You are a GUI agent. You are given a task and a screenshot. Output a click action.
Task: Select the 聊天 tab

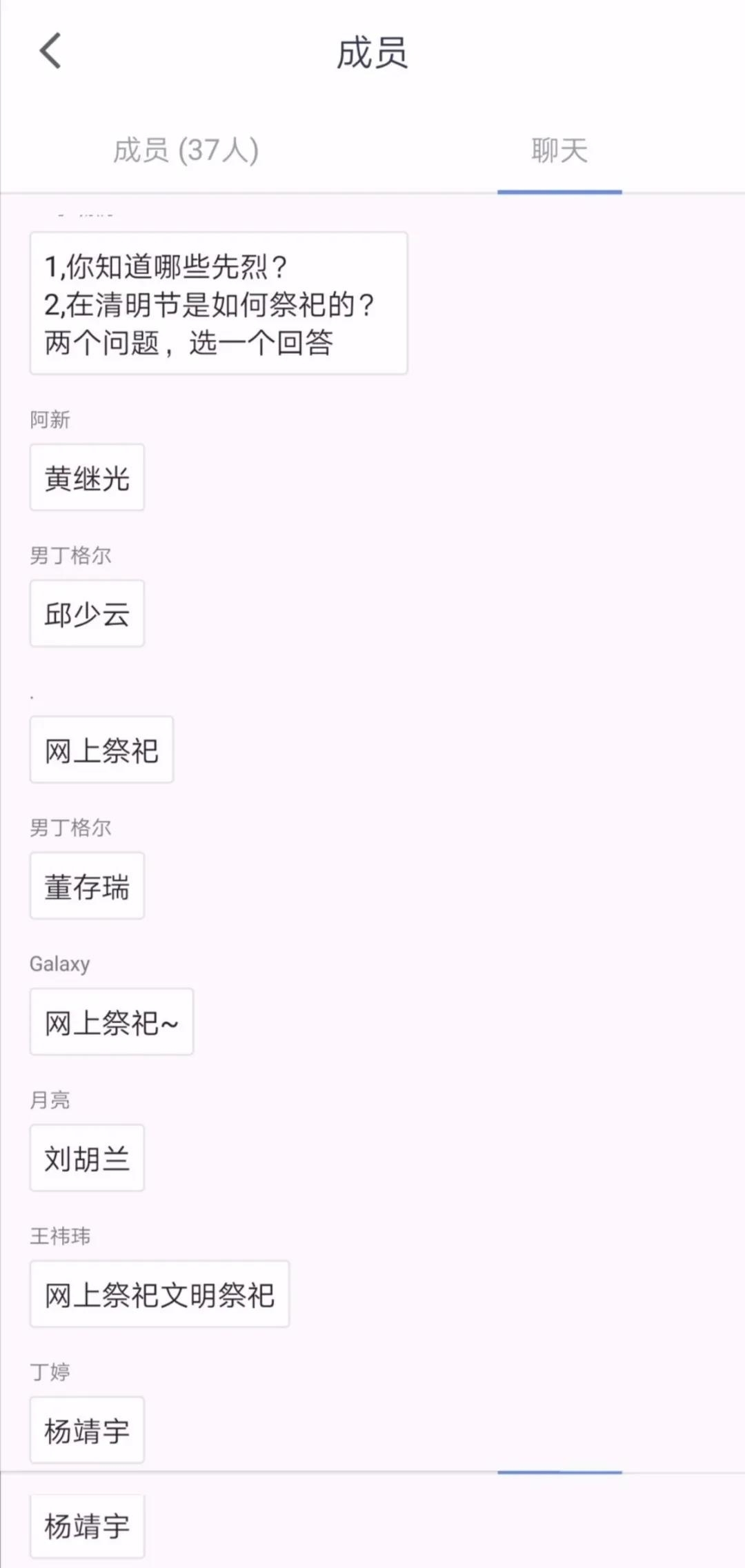point(559,150)
